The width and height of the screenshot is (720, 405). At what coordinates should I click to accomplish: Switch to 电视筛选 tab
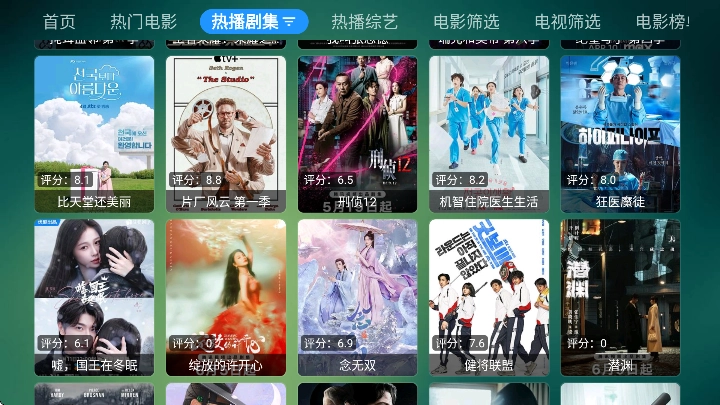point(567,21)
